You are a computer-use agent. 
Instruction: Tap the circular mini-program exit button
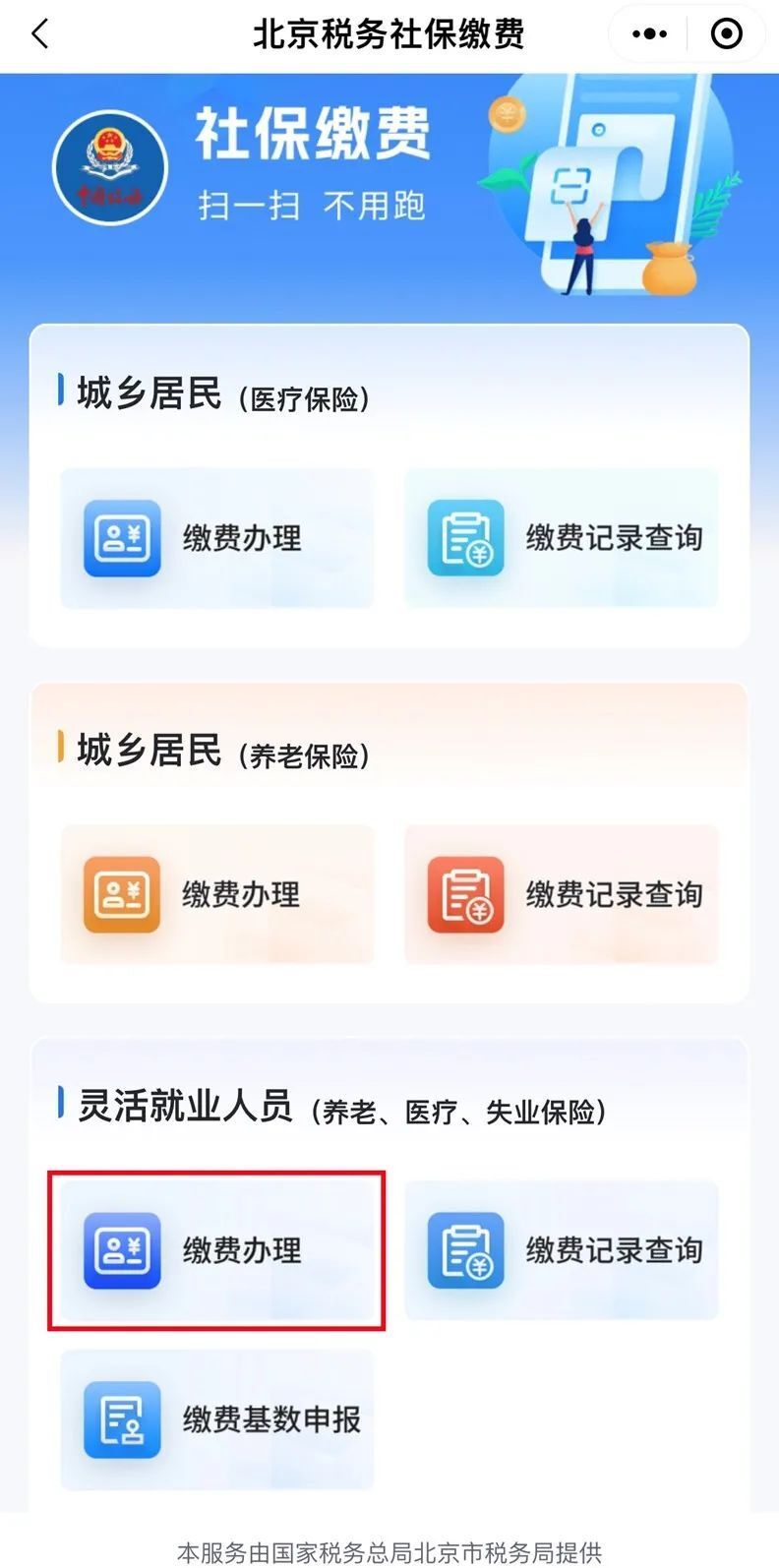point(725,33)
